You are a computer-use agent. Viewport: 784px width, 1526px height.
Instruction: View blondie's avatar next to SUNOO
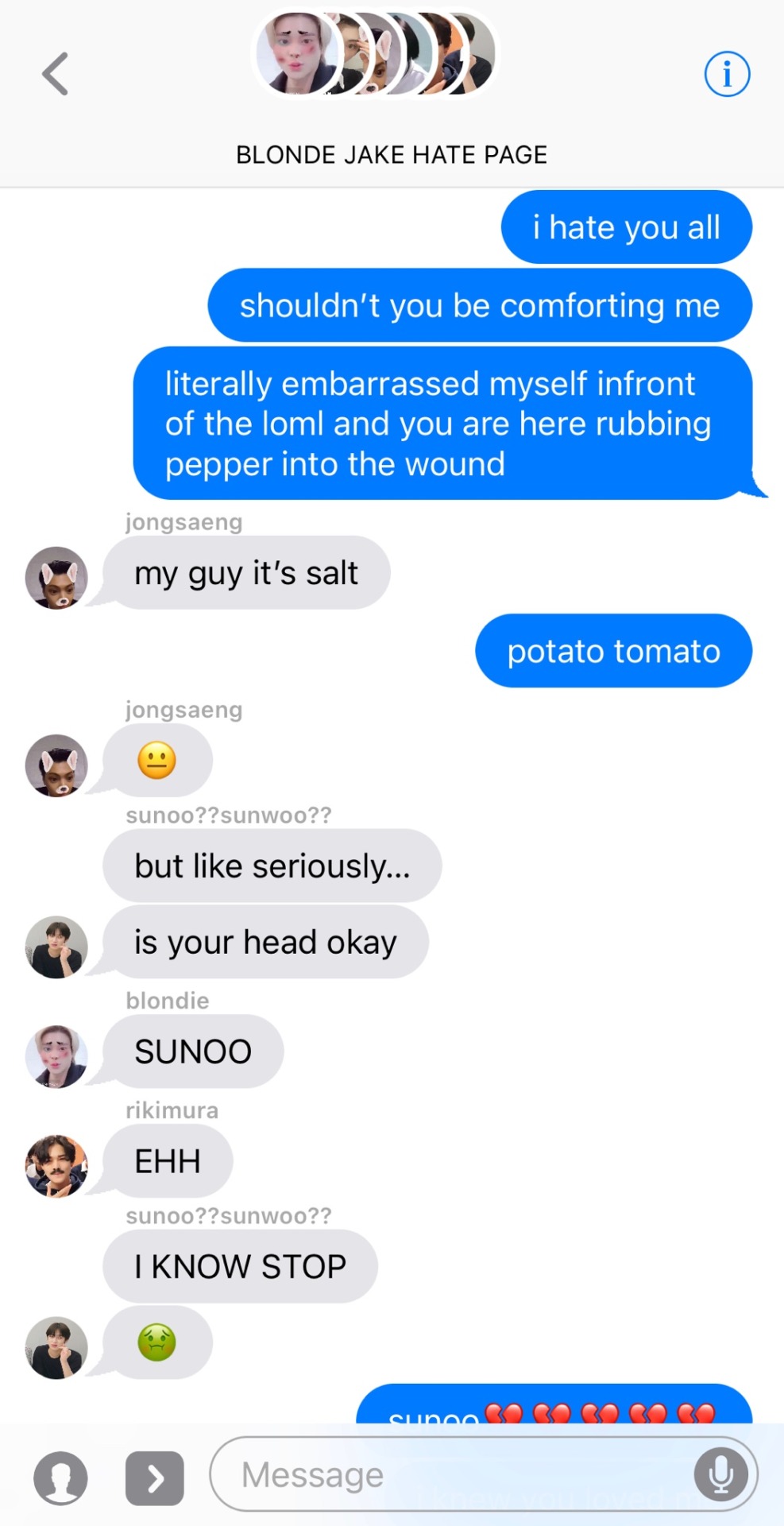point(56,1056)
